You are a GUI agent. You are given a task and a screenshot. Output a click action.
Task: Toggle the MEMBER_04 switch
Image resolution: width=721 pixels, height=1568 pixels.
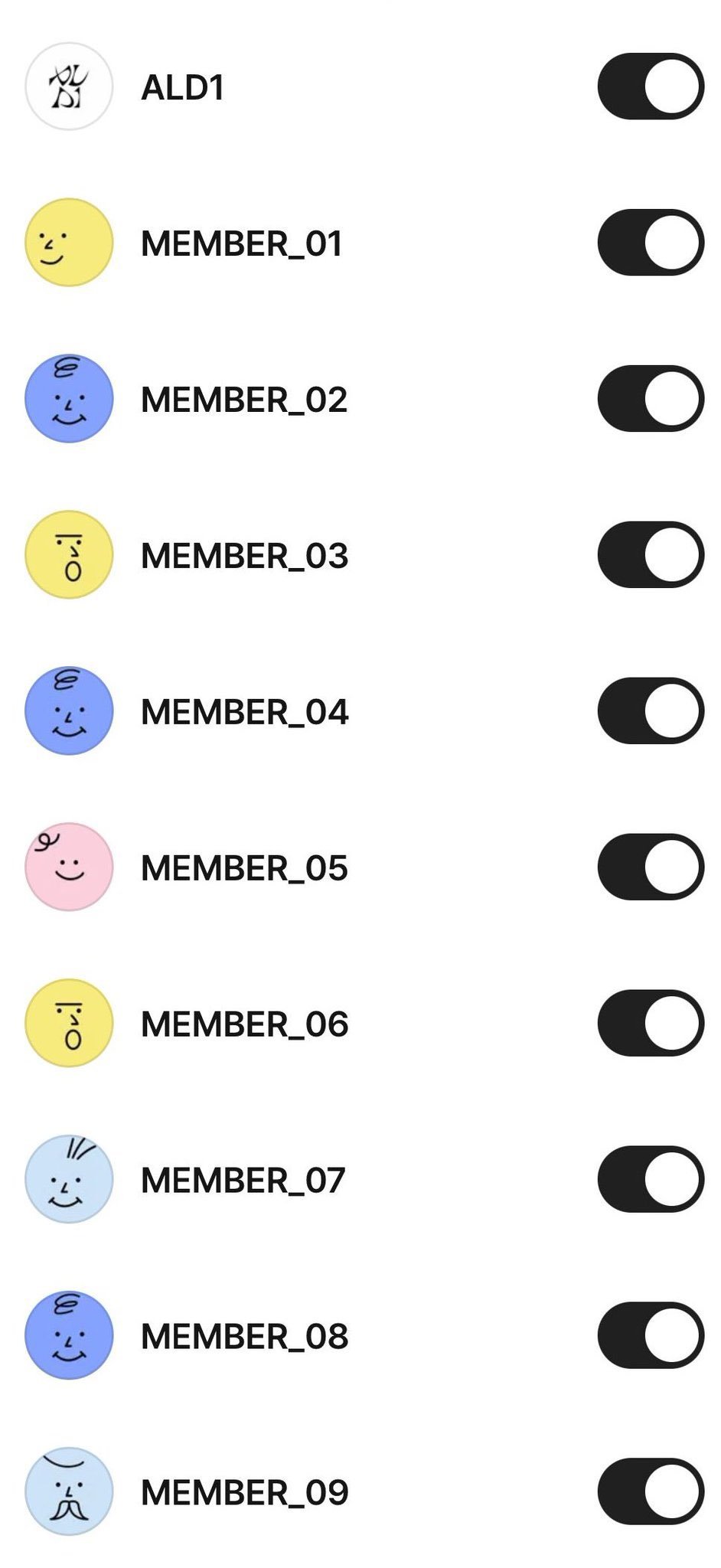pos(651,711)
